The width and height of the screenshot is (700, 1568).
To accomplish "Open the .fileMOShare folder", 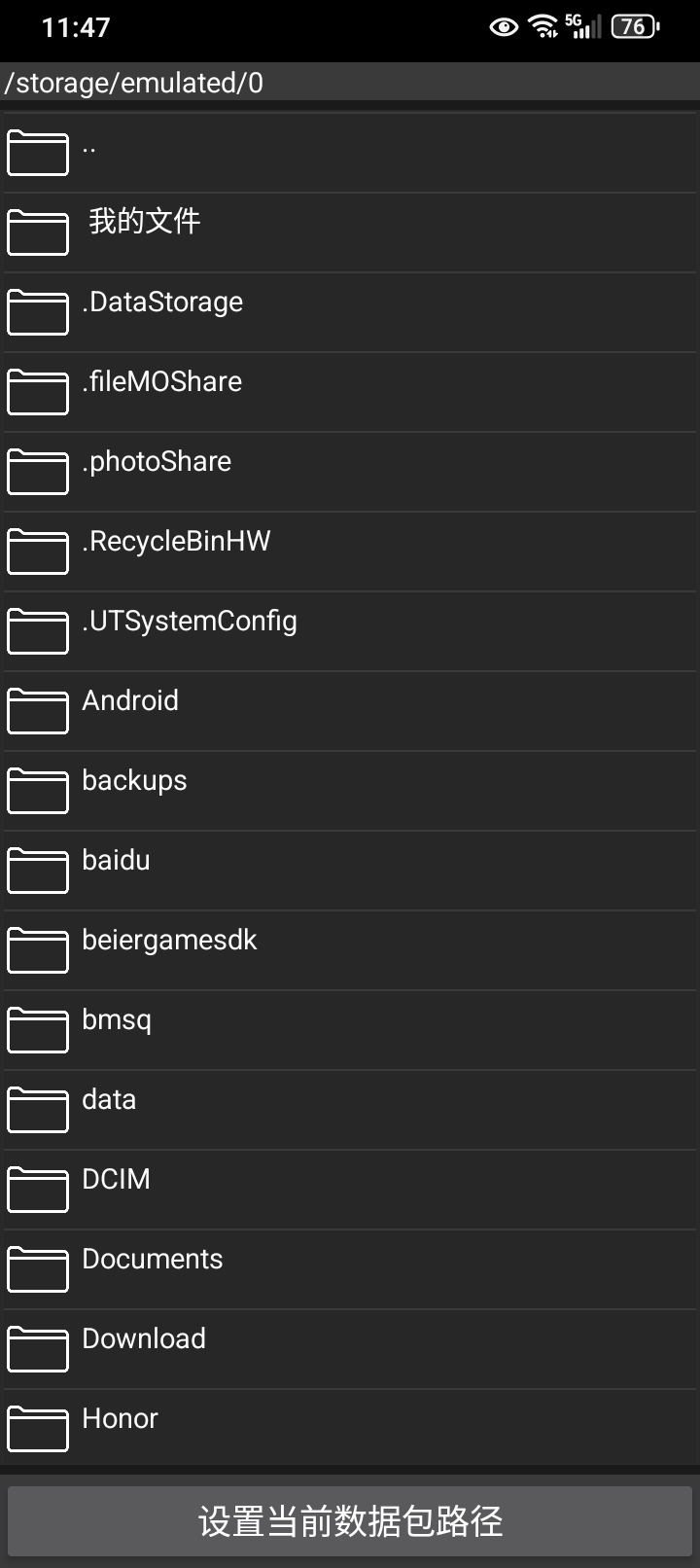I will 161,392.
